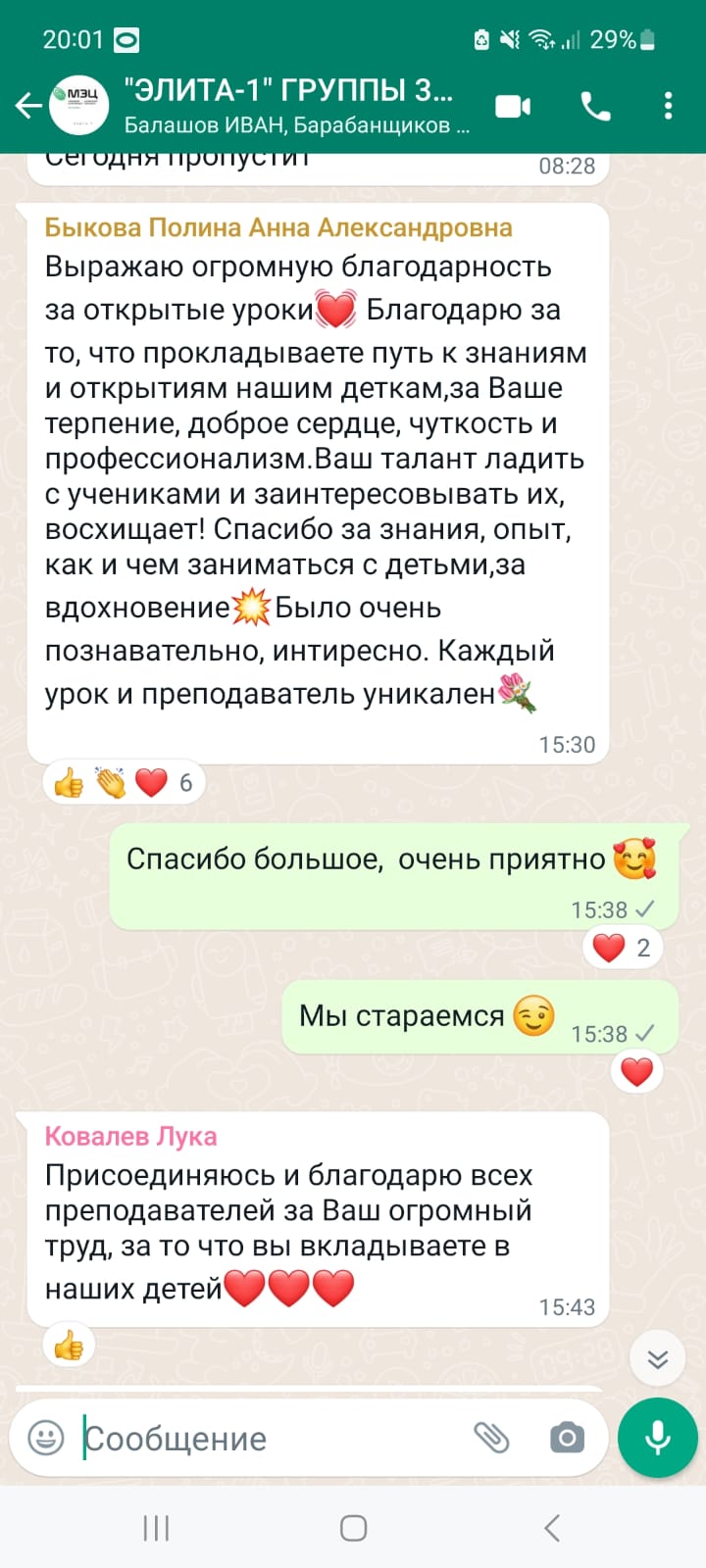The image size is (706, 1568).
Task: Start a voice call with the group
Action: [595, 106]
